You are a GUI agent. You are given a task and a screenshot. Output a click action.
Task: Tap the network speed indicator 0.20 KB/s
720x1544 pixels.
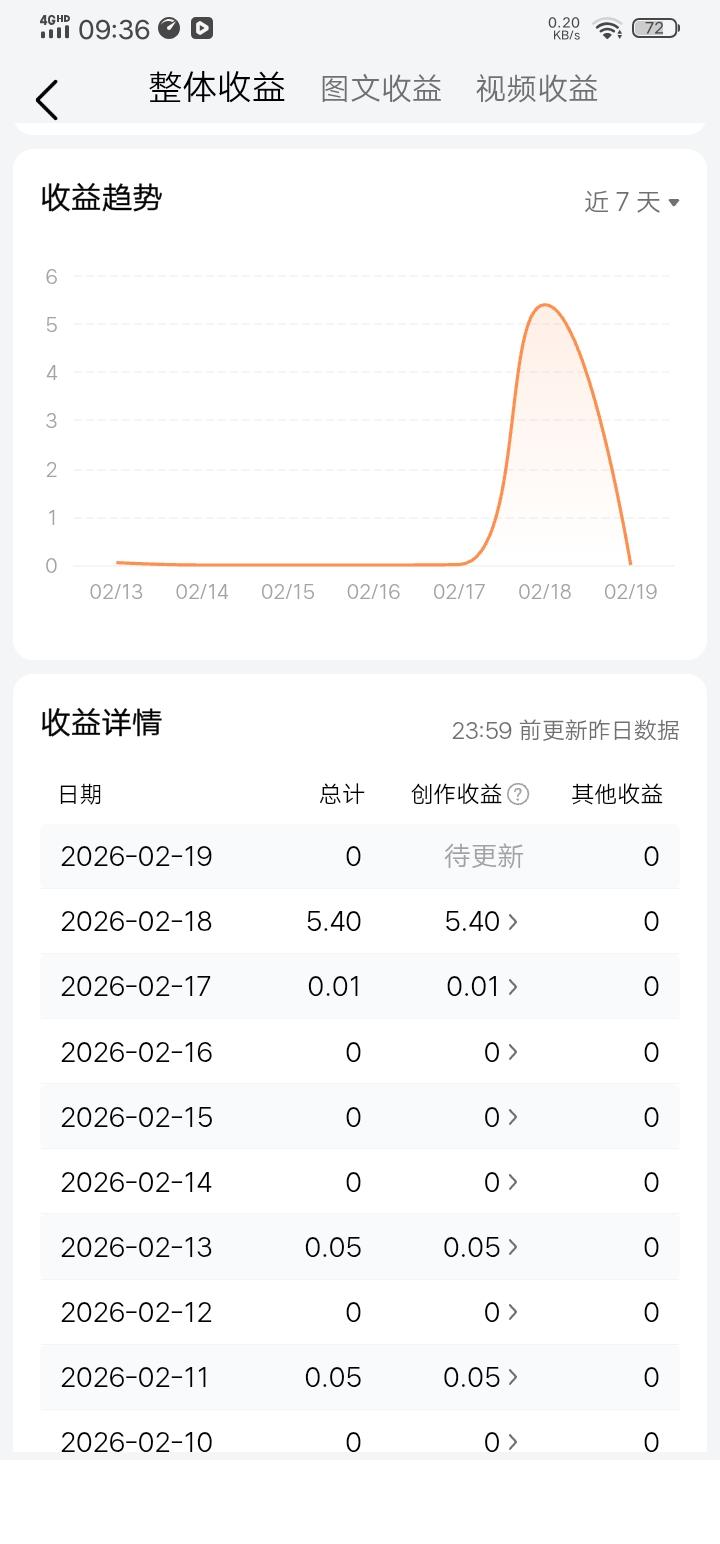(562, 28)
